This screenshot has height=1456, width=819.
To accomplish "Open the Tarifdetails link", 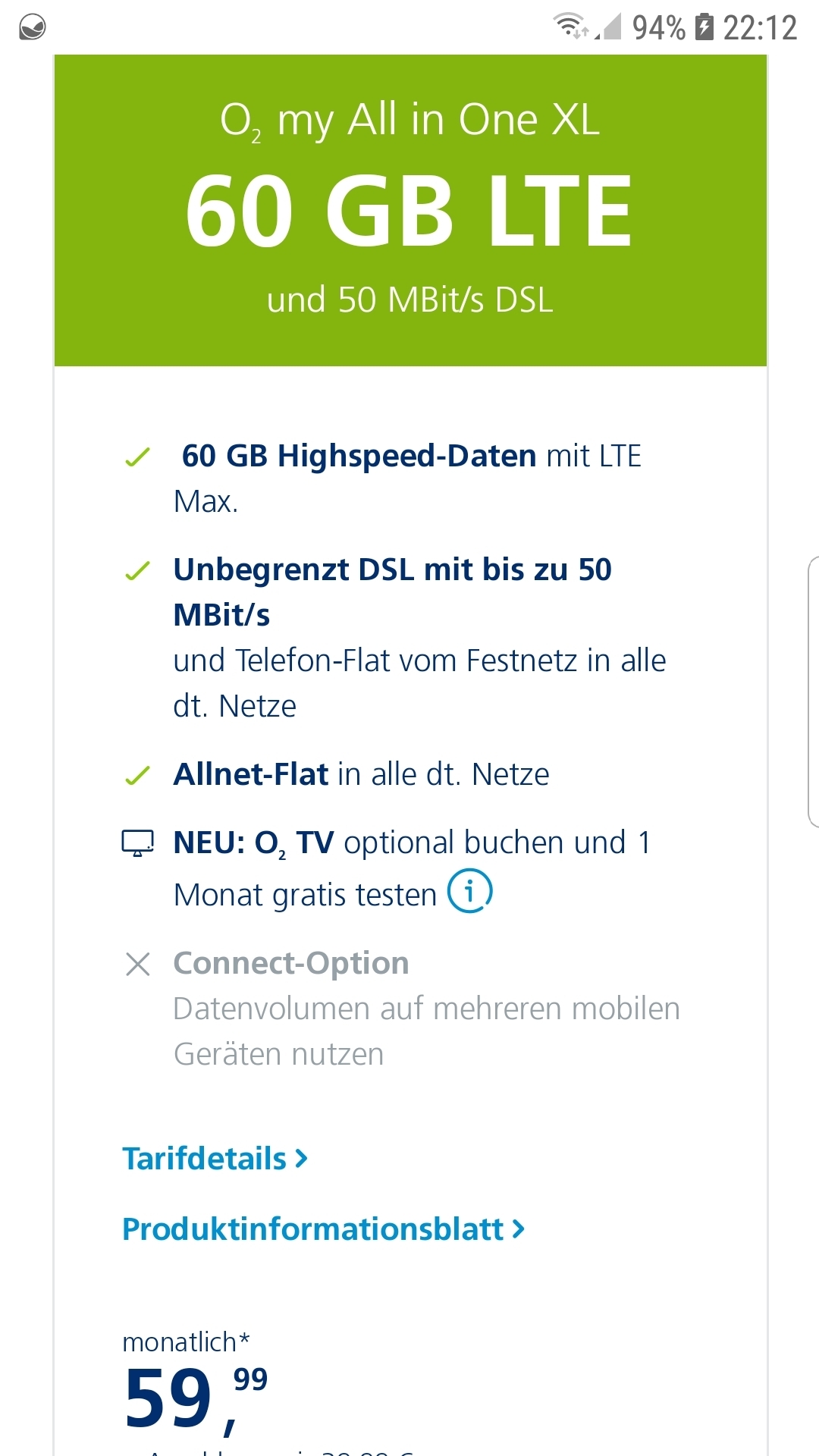I will pos(215,1159).
